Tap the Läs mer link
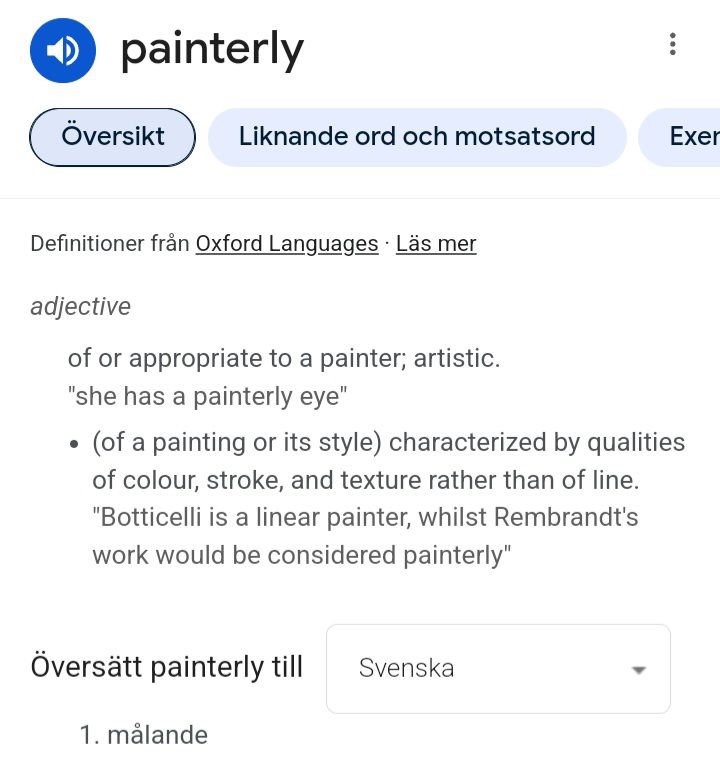 pyautogui.click(x=436, y=244)
